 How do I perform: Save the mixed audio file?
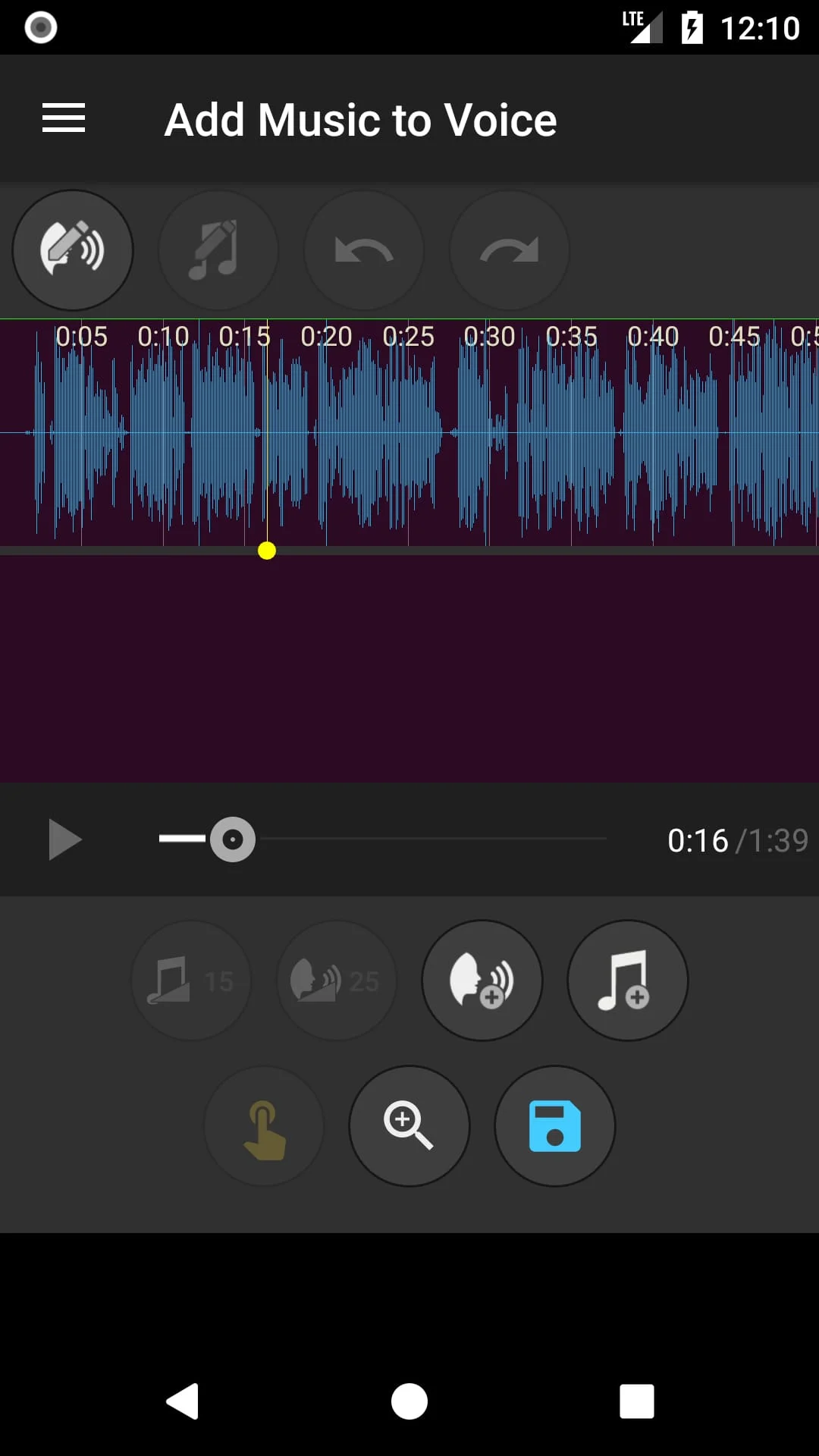tap(554, 1126)
